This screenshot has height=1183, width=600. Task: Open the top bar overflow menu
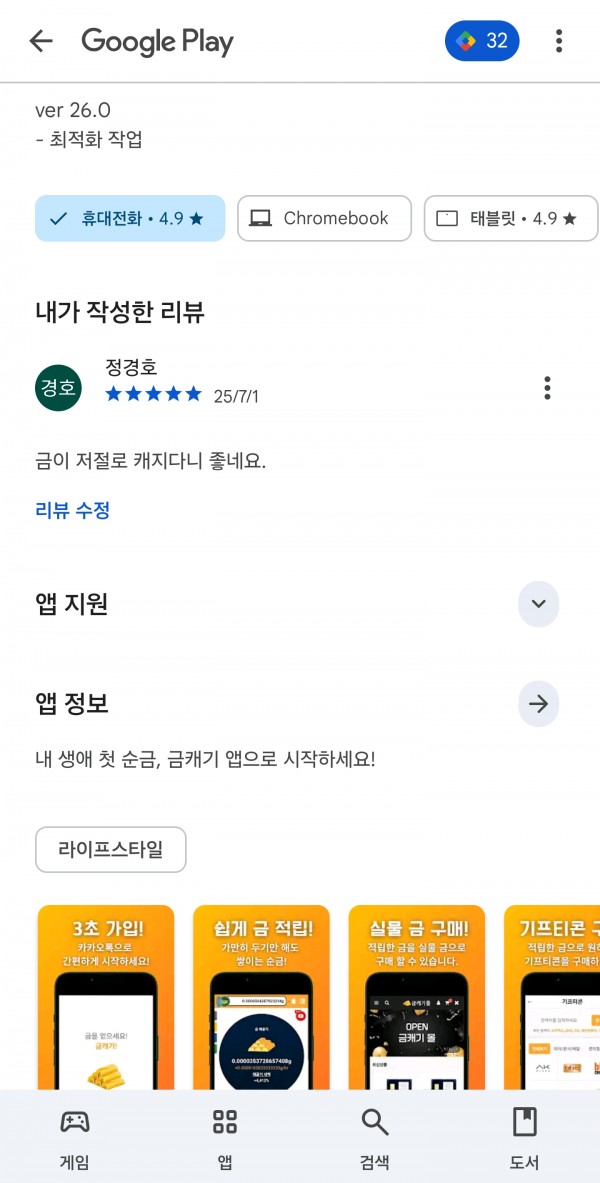tap(558, 41)
